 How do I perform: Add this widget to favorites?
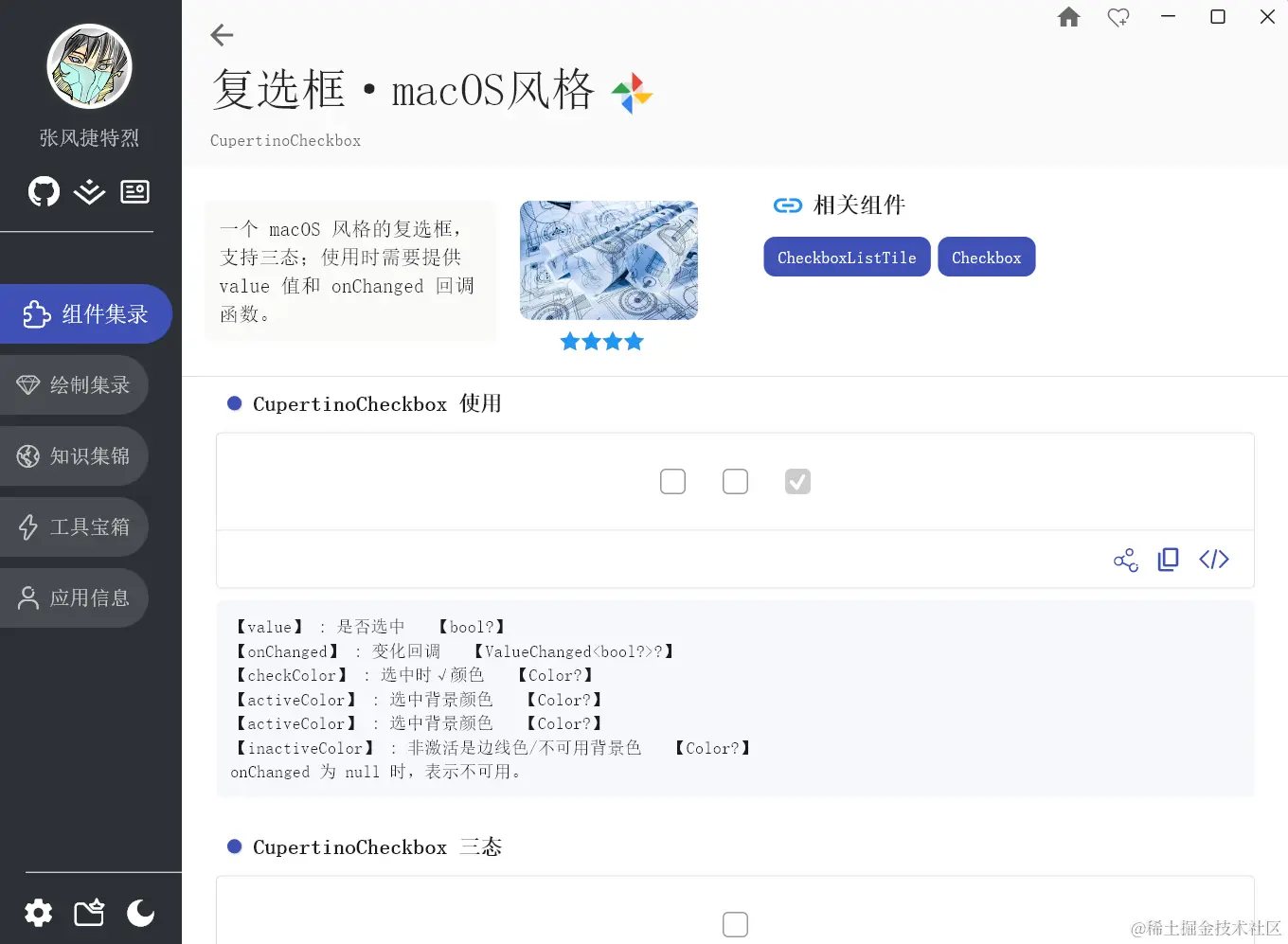tap(1118, 17)
